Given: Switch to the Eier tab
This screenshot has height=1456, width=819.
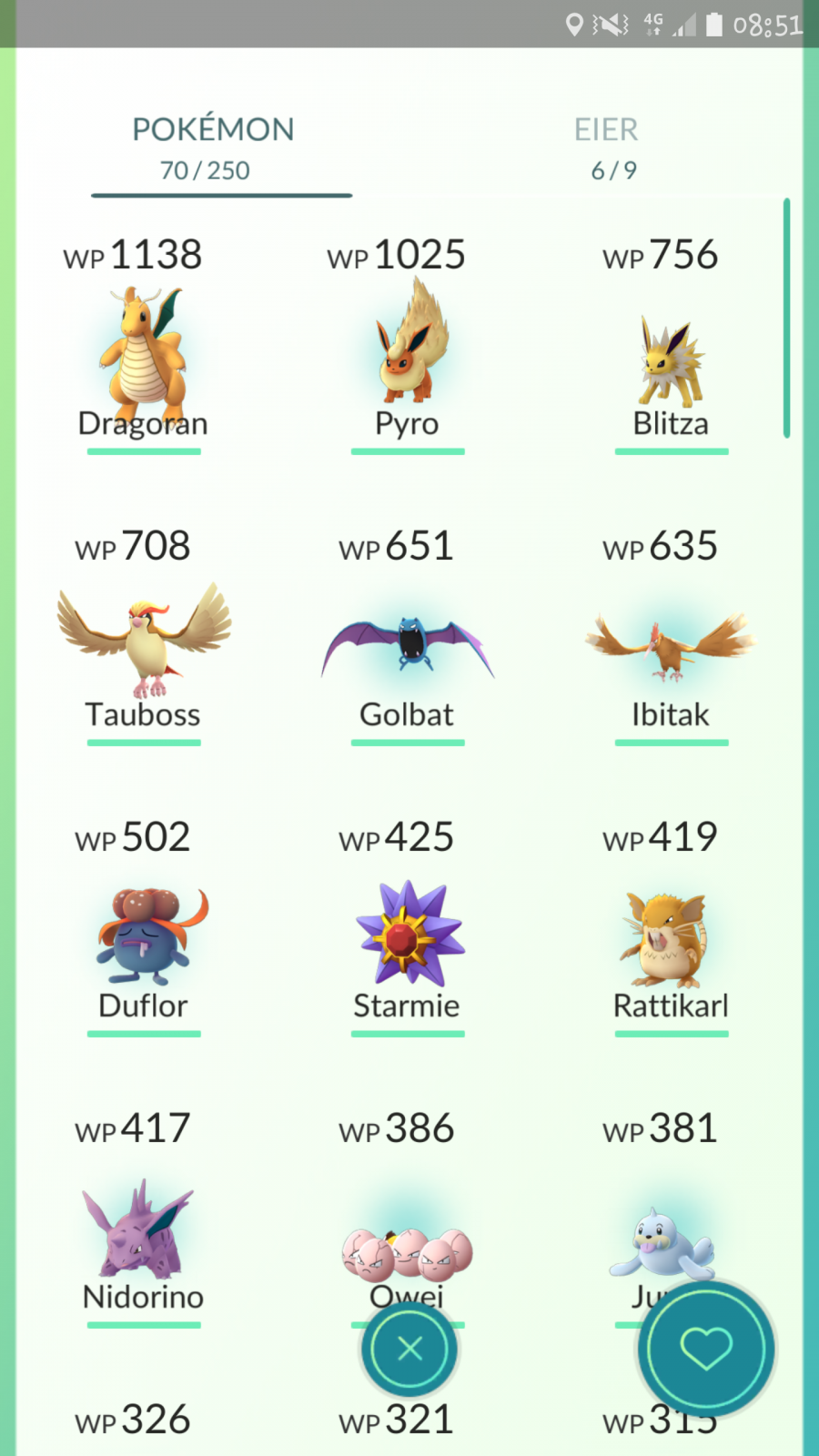Looking at the screenshot, I should (x=607, y=147).
